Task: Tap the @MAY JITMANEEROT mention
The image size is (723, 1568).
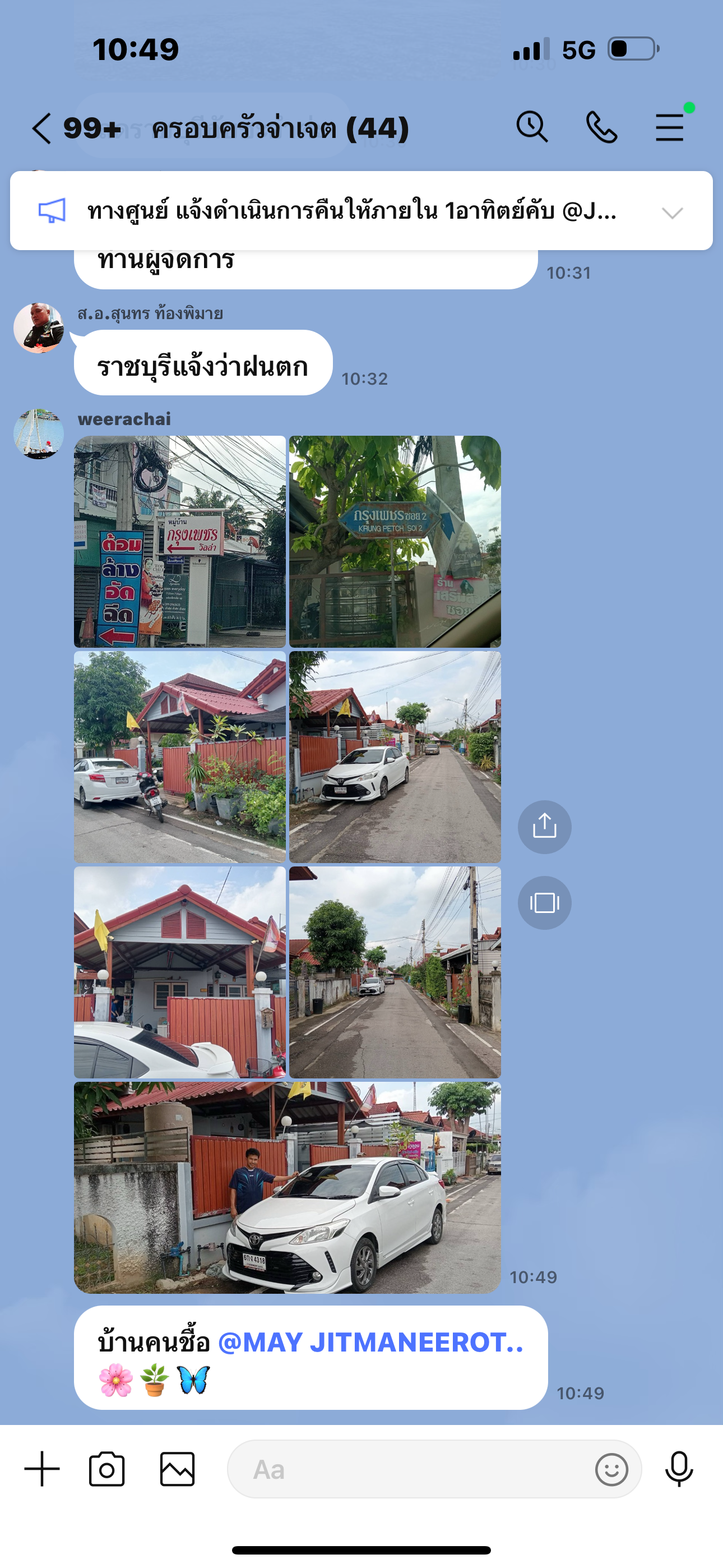Action: point(370,1342)
